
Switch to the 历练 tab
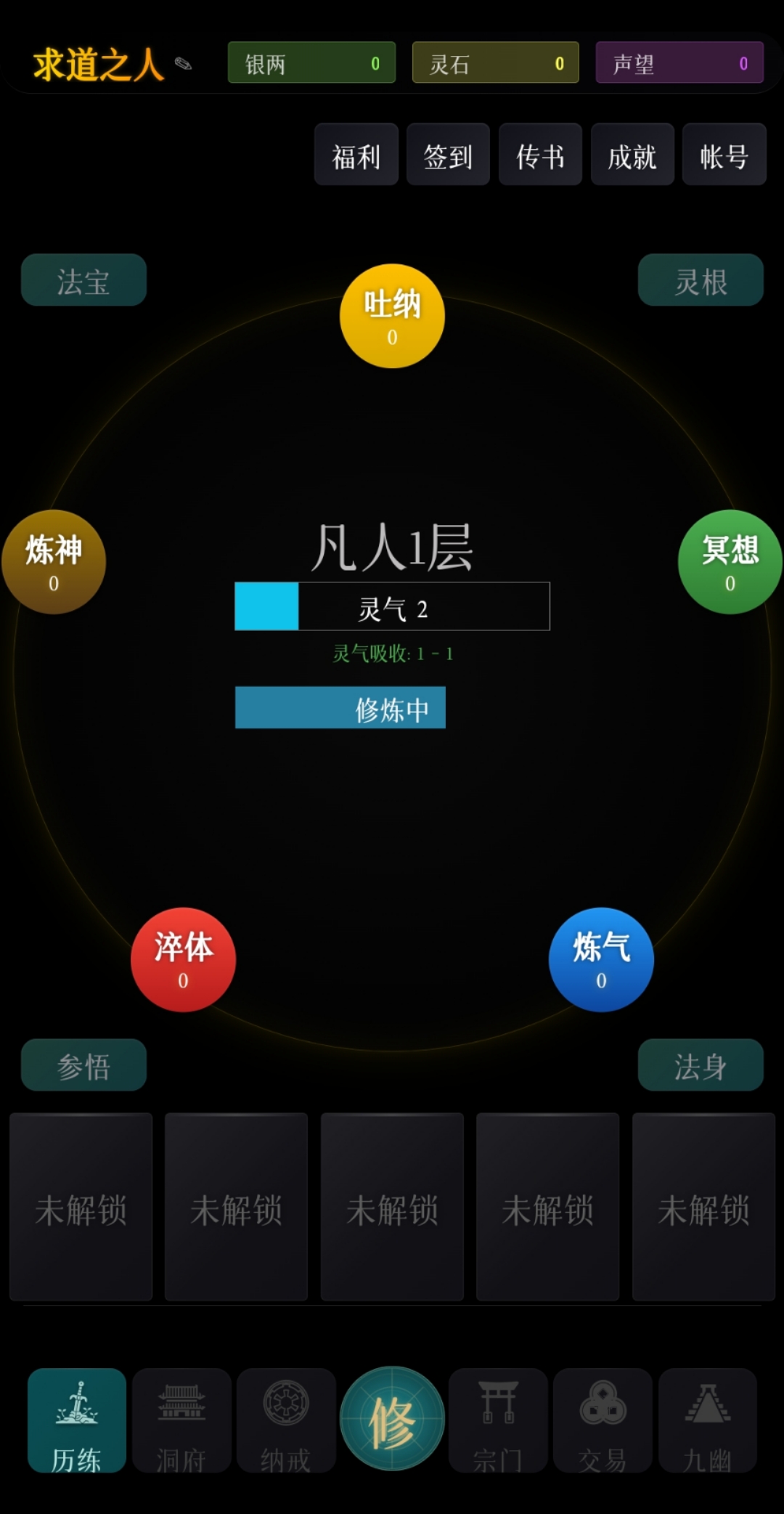pos(77,1420)
